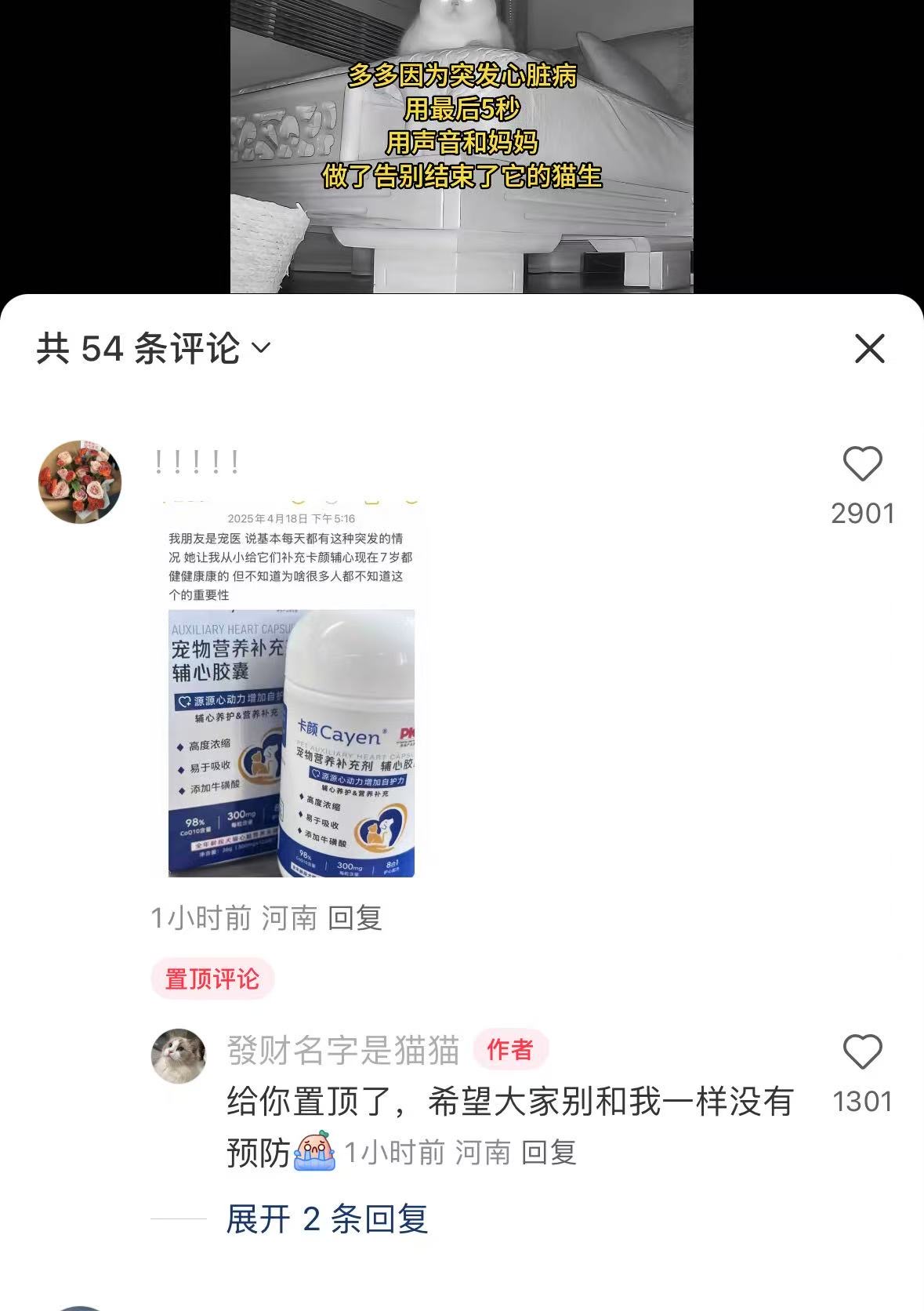Image resolution: width=924 pixels, height=1311 pixels.
Task: Reply to the pinned '!!!!!' comment
Action: [x=354, y=917]
